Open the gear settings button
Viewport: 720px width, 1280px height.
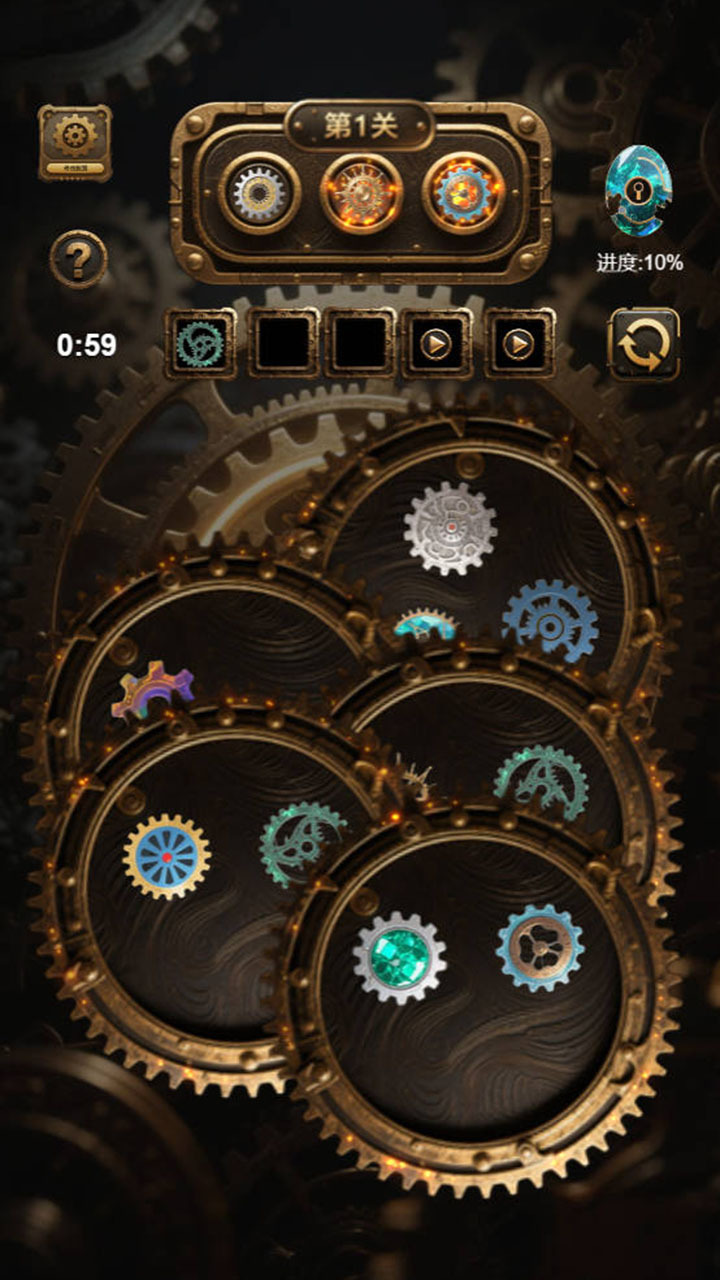tap(75, 142)
